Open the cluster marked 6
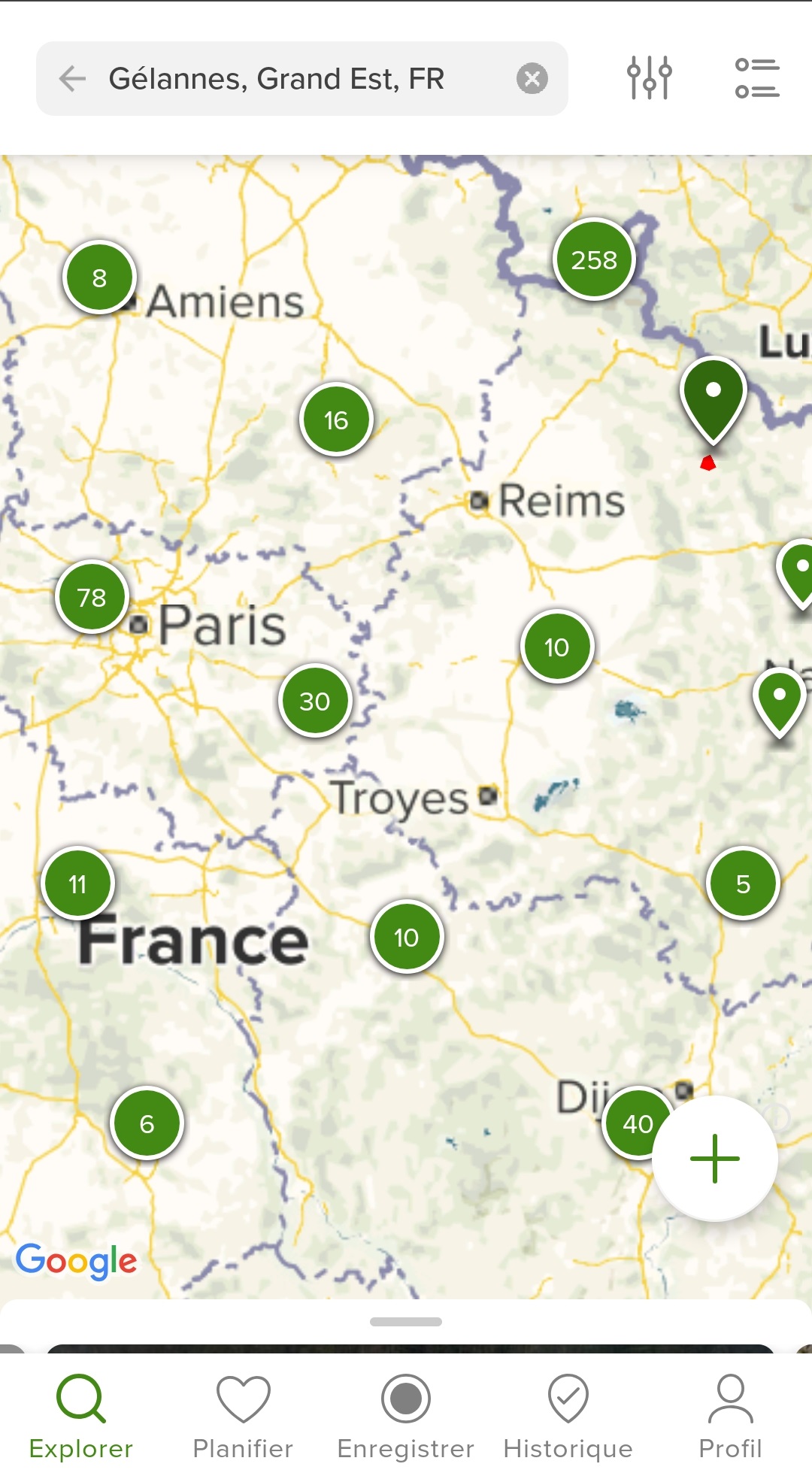 pos(147,1124)
